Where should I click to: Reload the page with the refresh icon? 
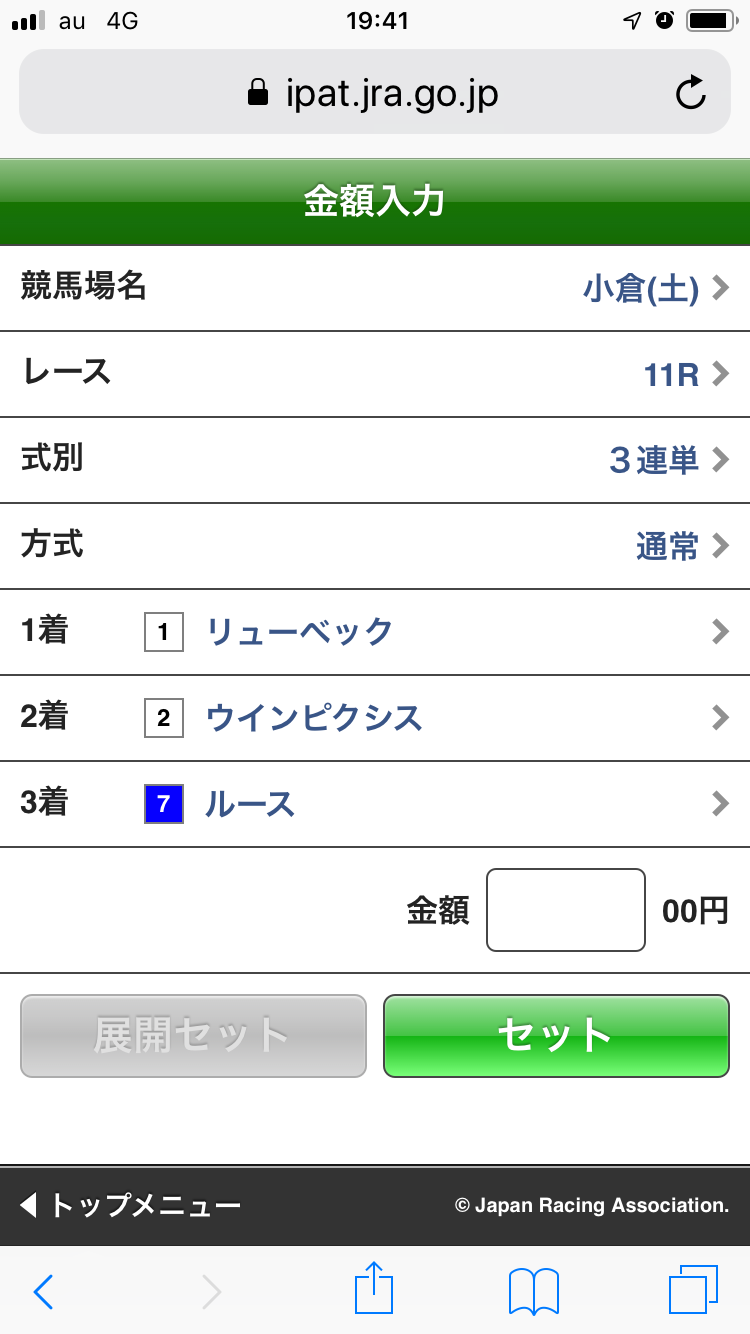click(x=691, y=92)
